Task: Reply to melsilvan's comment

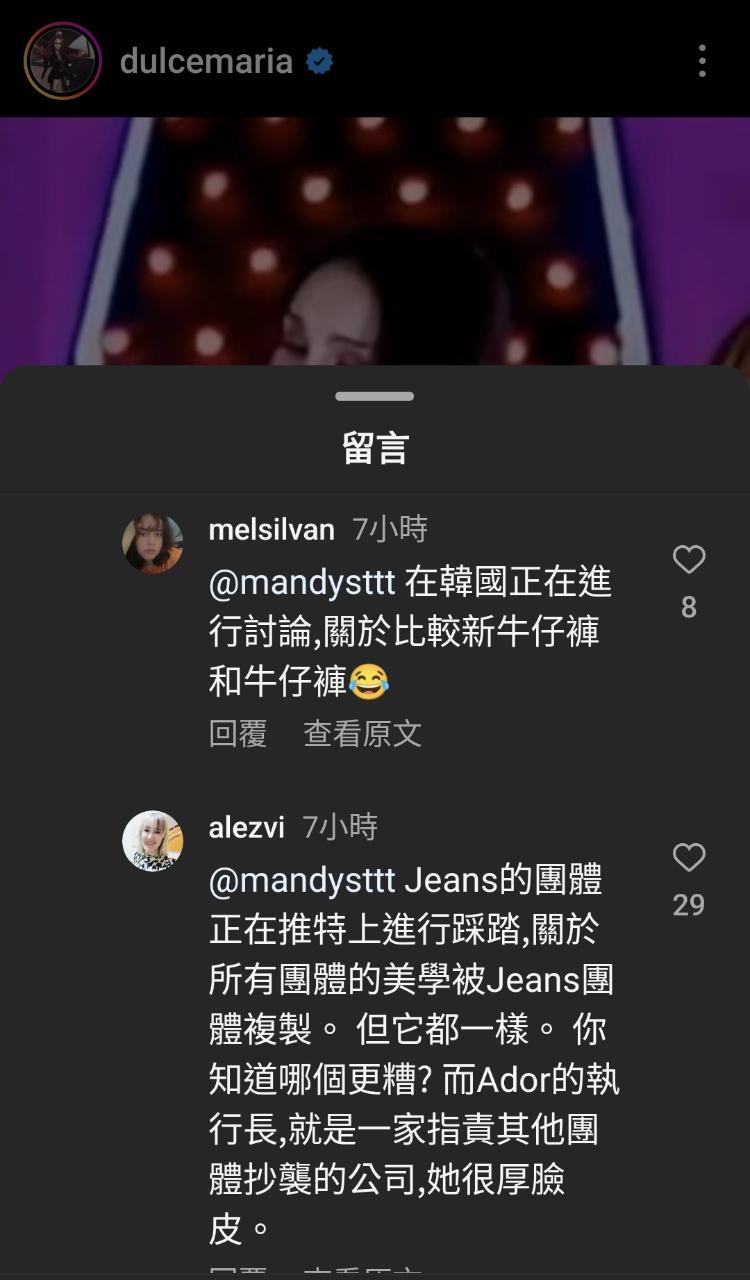Action: click(238, 734)
